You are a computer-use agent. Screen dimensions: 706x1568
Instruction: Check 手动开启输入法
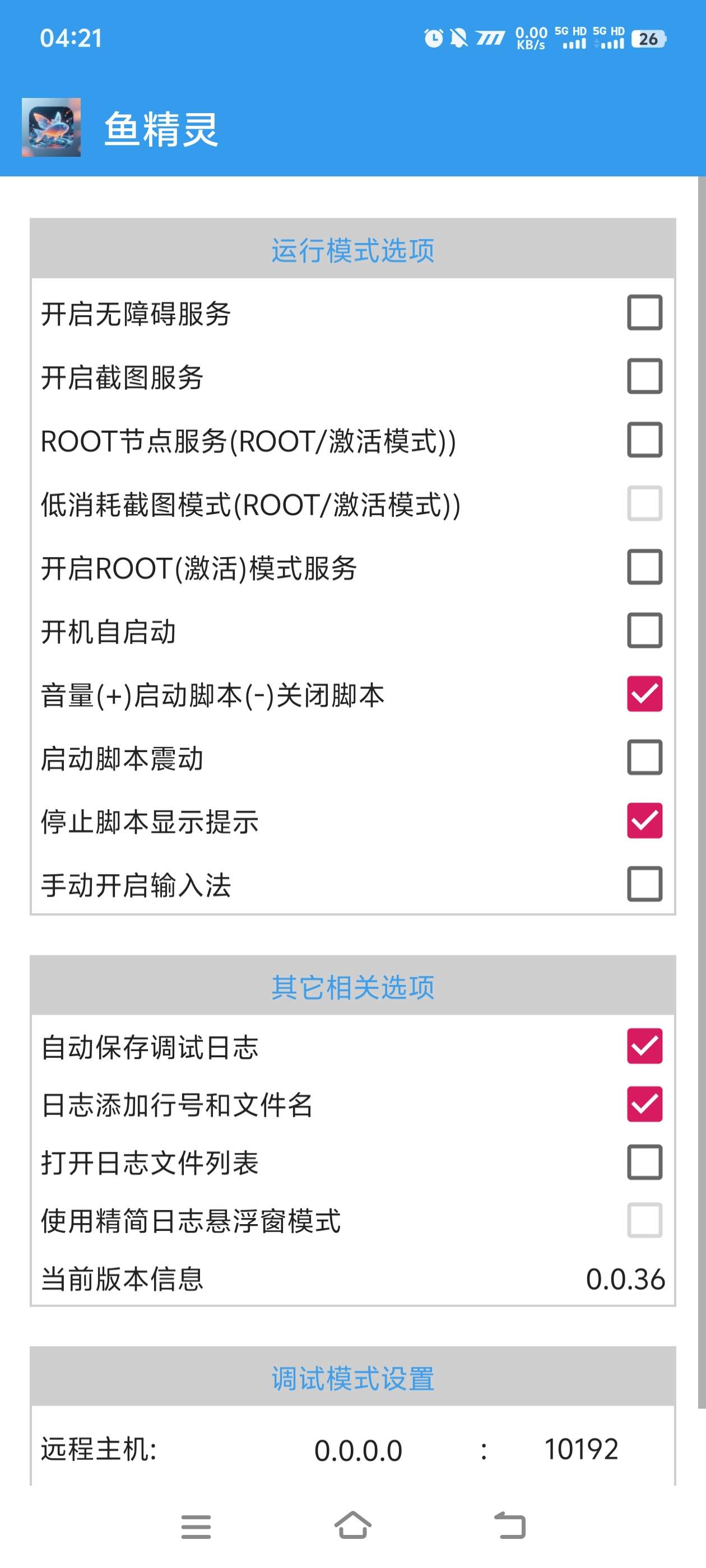[644, 884]
